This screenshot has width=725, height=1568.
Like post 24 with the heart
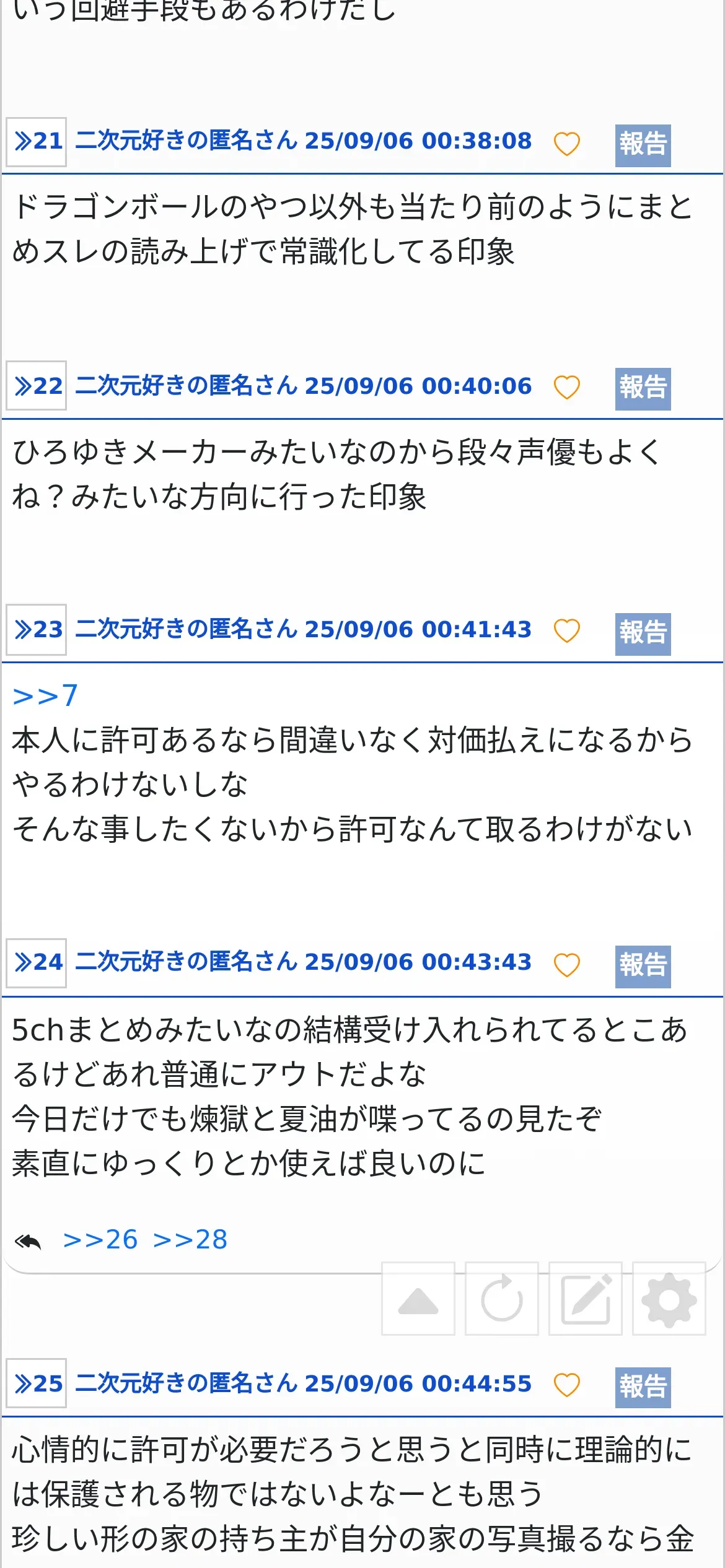coord(566,964)
